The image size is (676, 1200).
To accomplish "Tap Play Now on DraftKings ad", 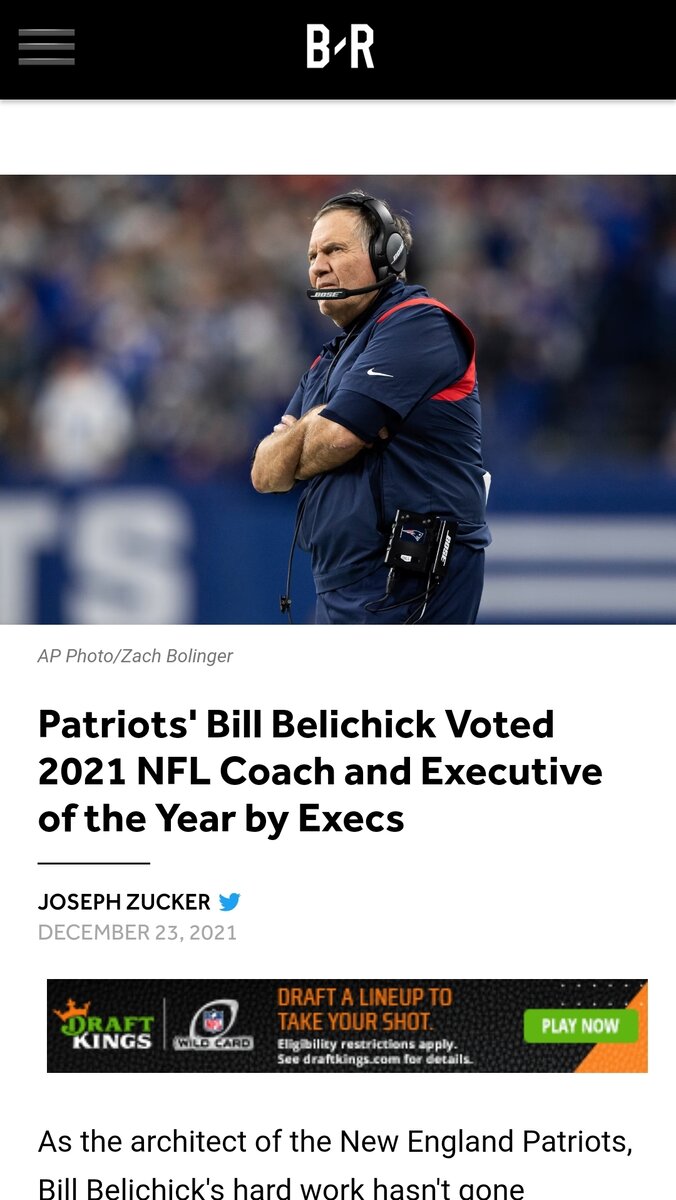I will [580, 1026].
